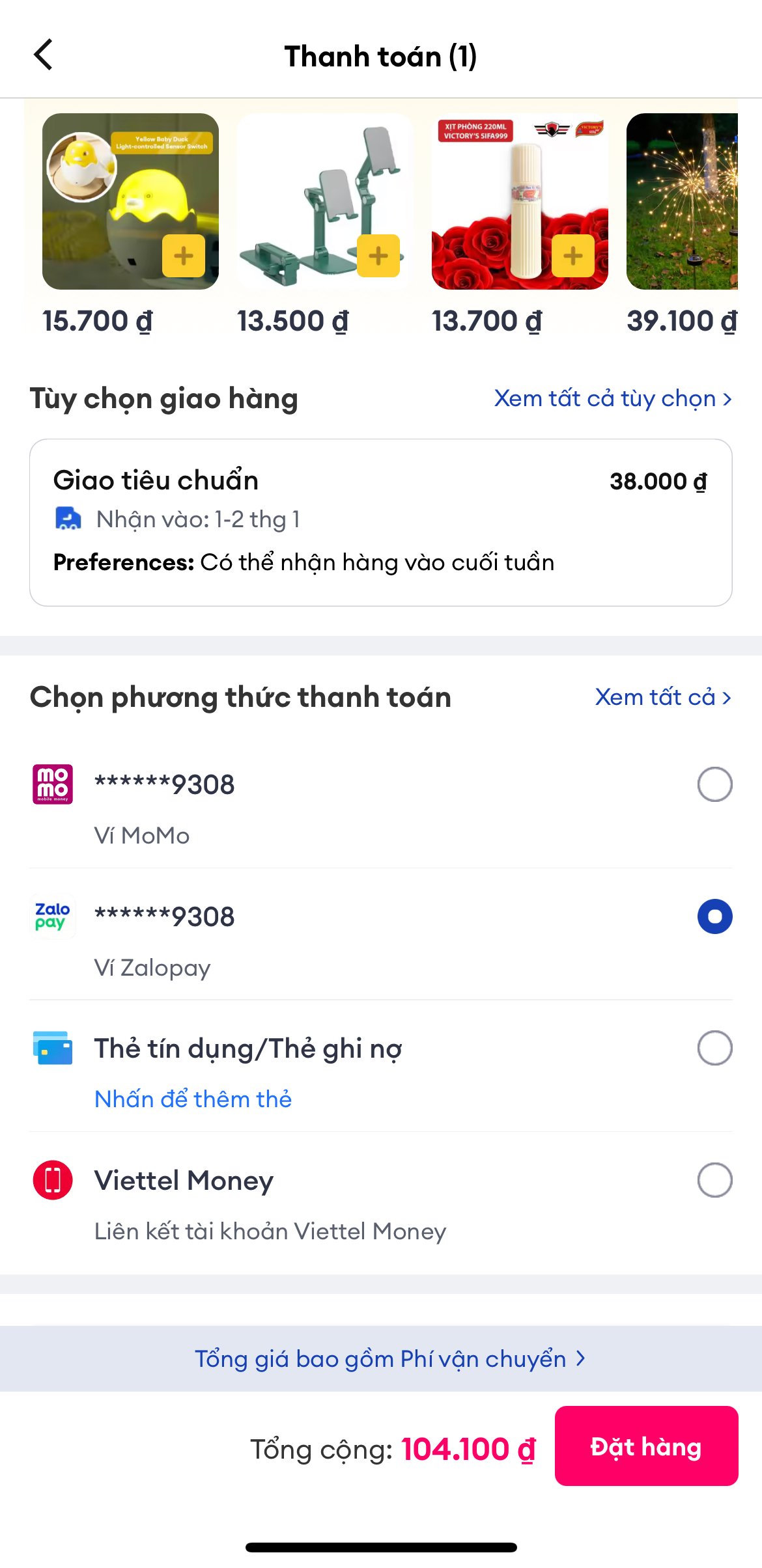Expand Tổng giá bao gồm Phí vận chuyển

pos(389,1359)
